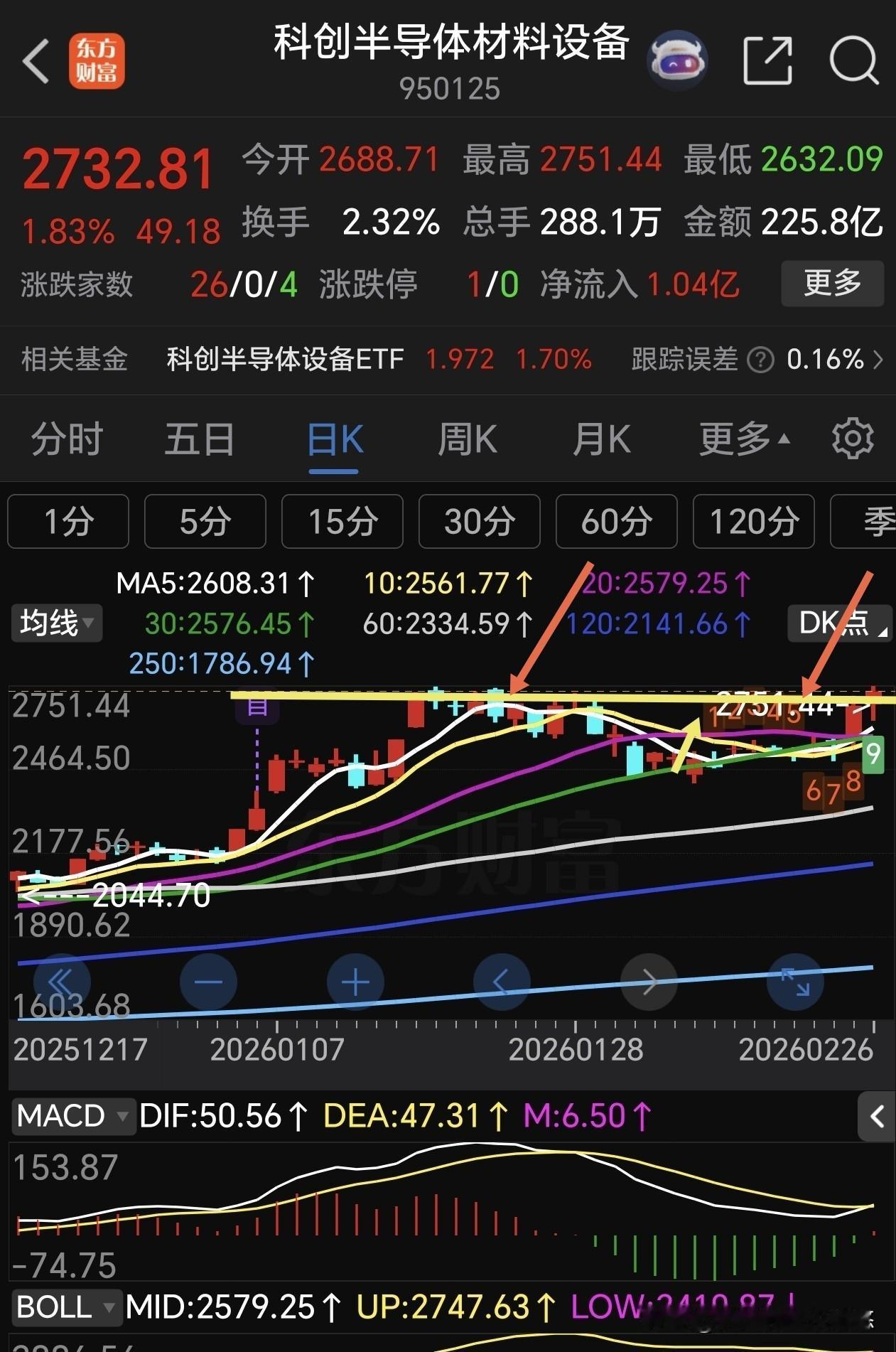Viewport: 896px width, 1352px height.
Task: Open the DK点 indicator dropdown
Action: (838, 623)
